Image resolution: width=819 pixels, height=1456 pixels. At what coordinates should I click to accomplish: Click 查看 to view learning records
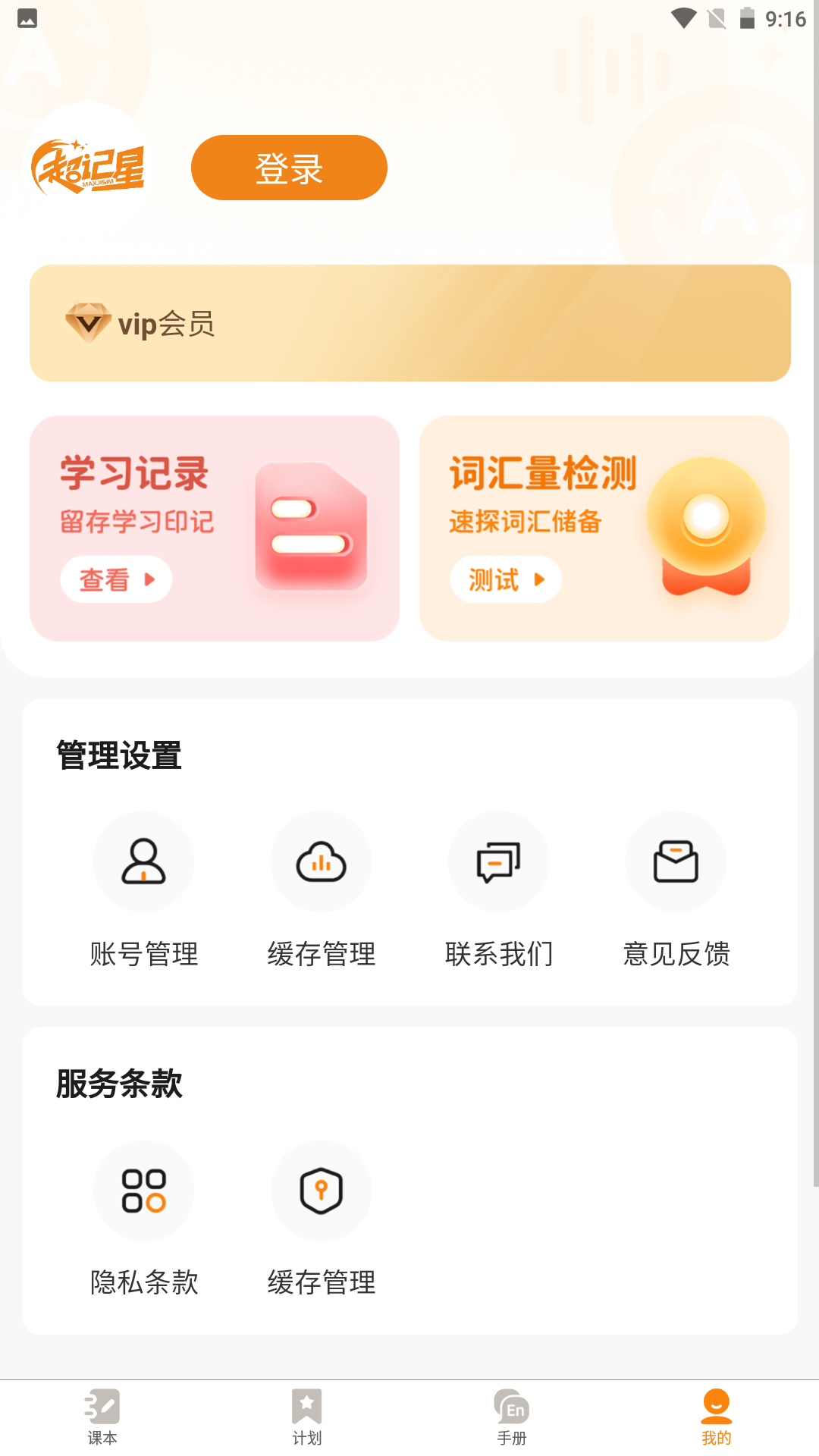coord(116,579)
